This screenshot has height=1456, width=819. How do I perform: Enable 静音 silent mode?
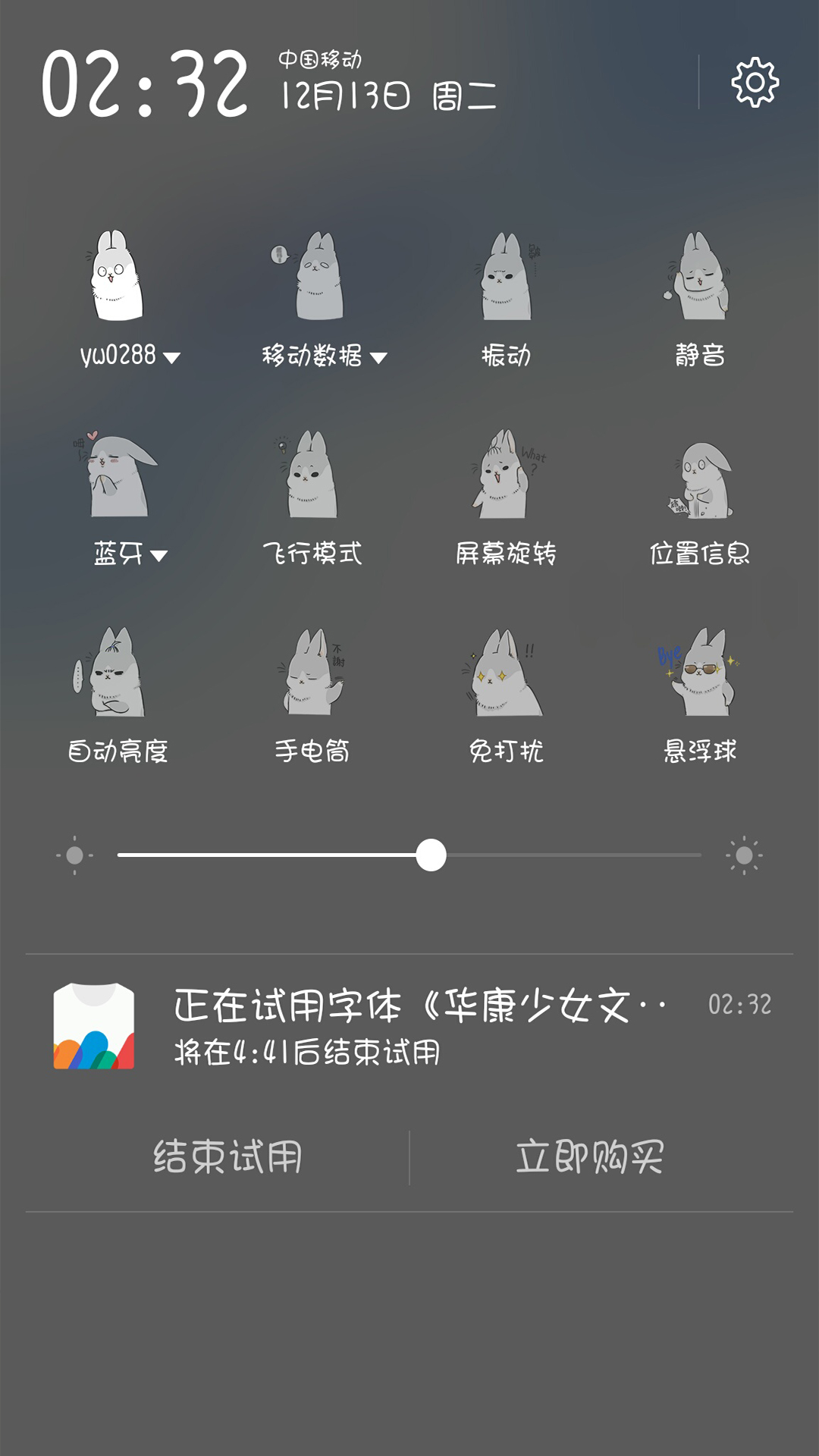coord(699,277)
